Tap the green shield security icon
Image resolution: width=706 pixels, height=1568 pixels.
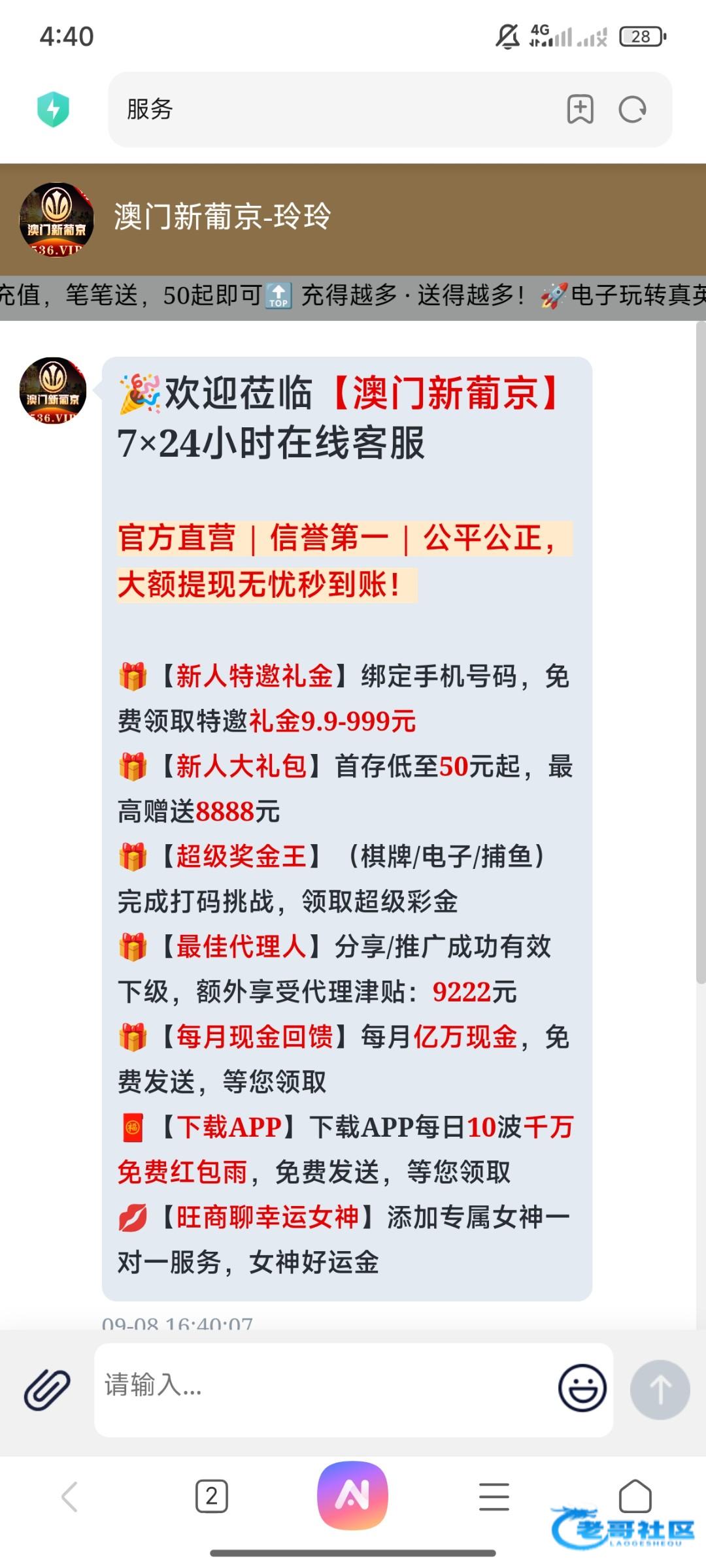tap(54, 109)
